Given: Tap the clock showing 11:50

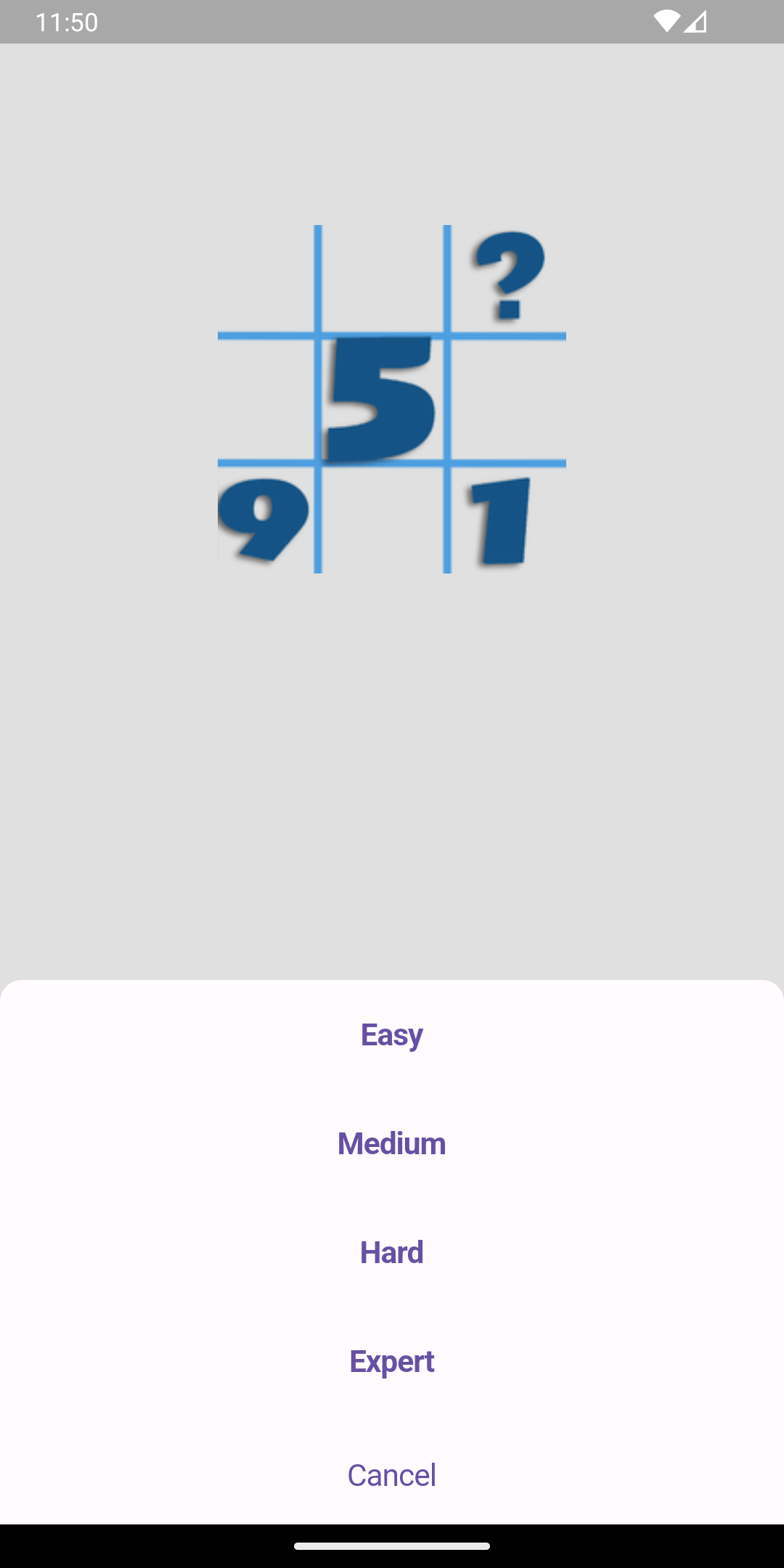Looking at the screenshot, I should pyautogui.click(x=65, y=23).
